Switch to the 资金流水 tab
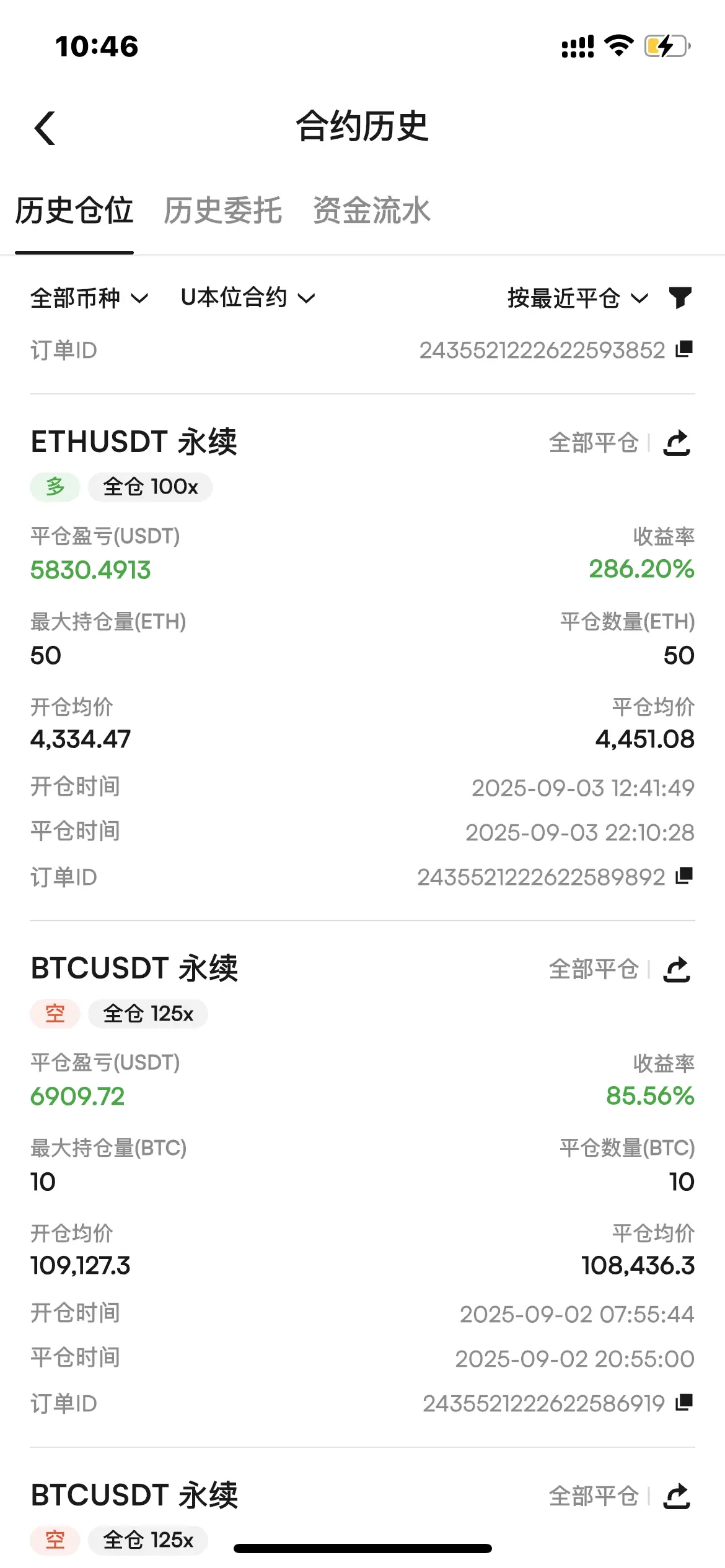 (371, 211)
